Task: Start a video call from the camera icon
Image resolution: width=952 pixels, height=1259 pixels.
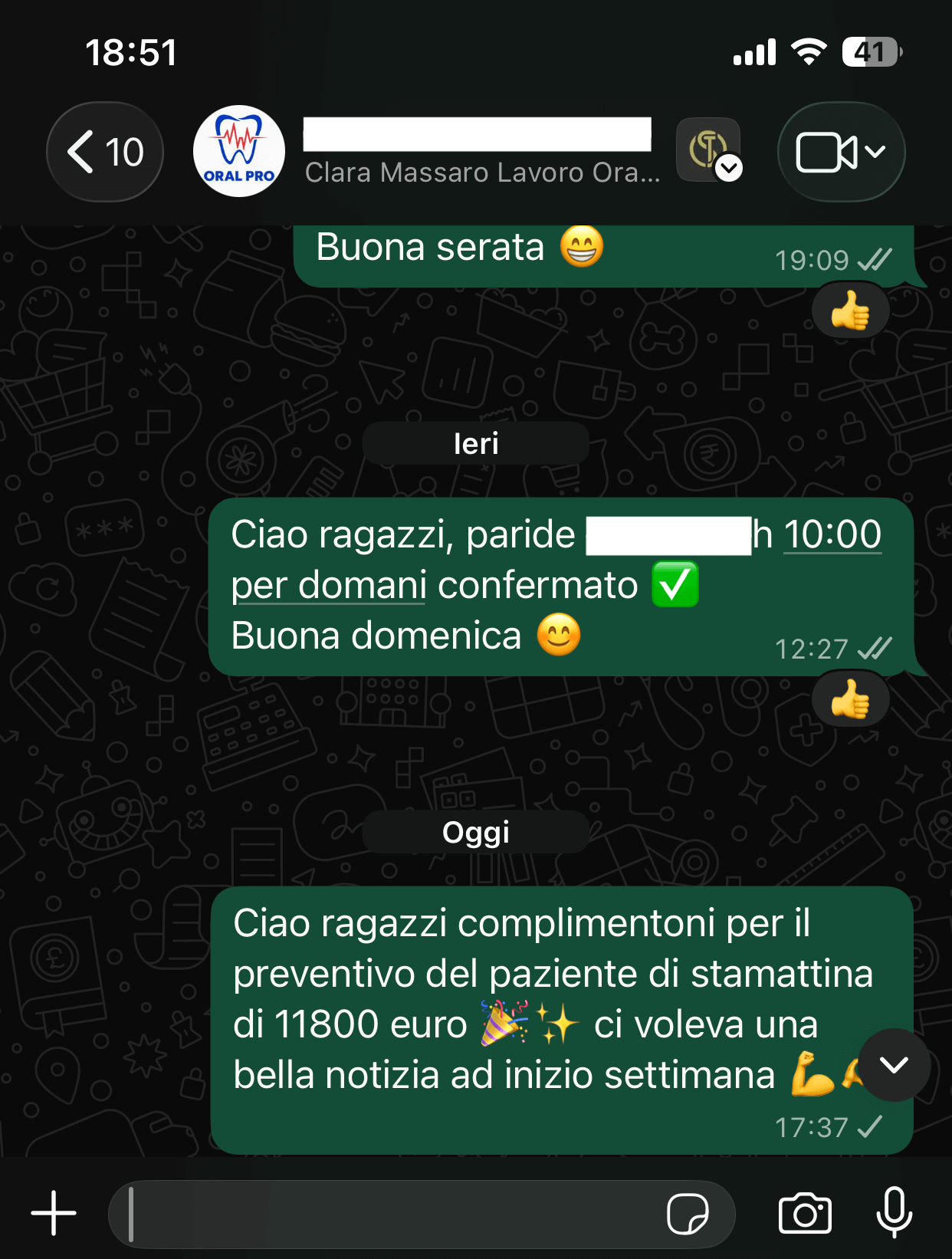Action: coord(828,152)
